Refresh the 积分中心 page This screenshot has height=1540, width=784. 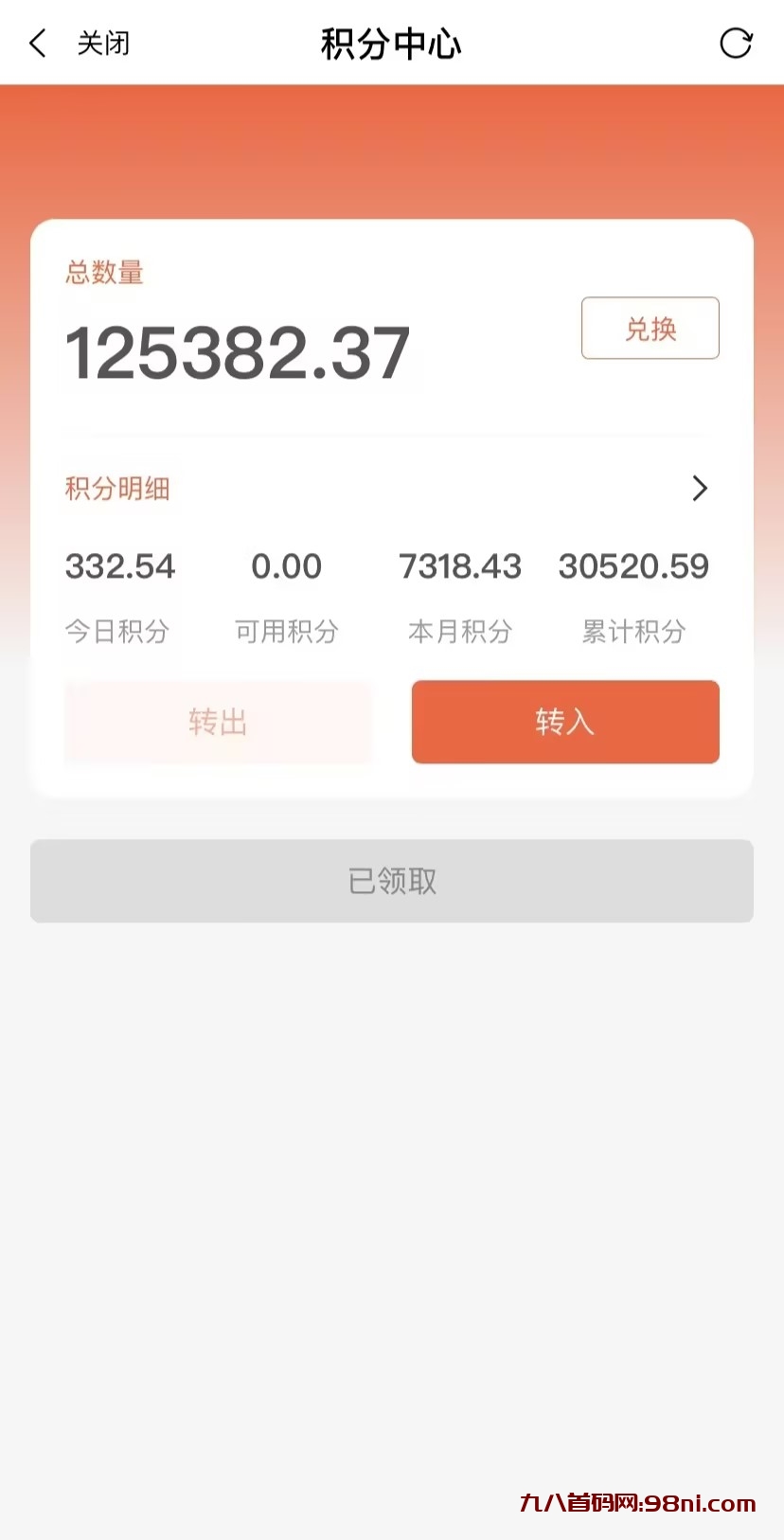coord(736,44)
